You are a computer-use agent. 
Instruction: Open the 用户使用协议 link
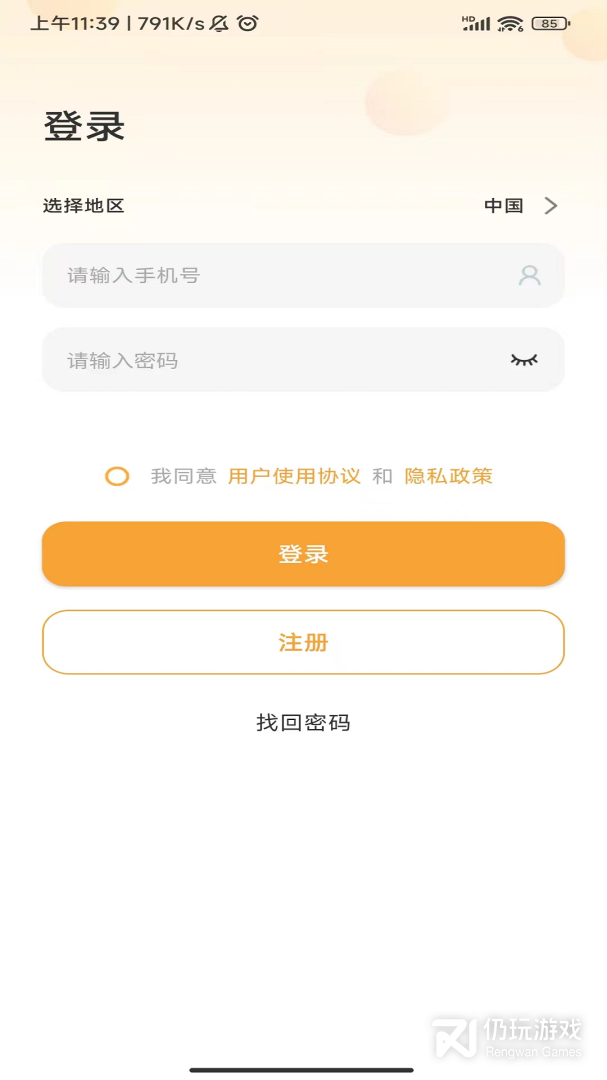[x=294, y=477]
